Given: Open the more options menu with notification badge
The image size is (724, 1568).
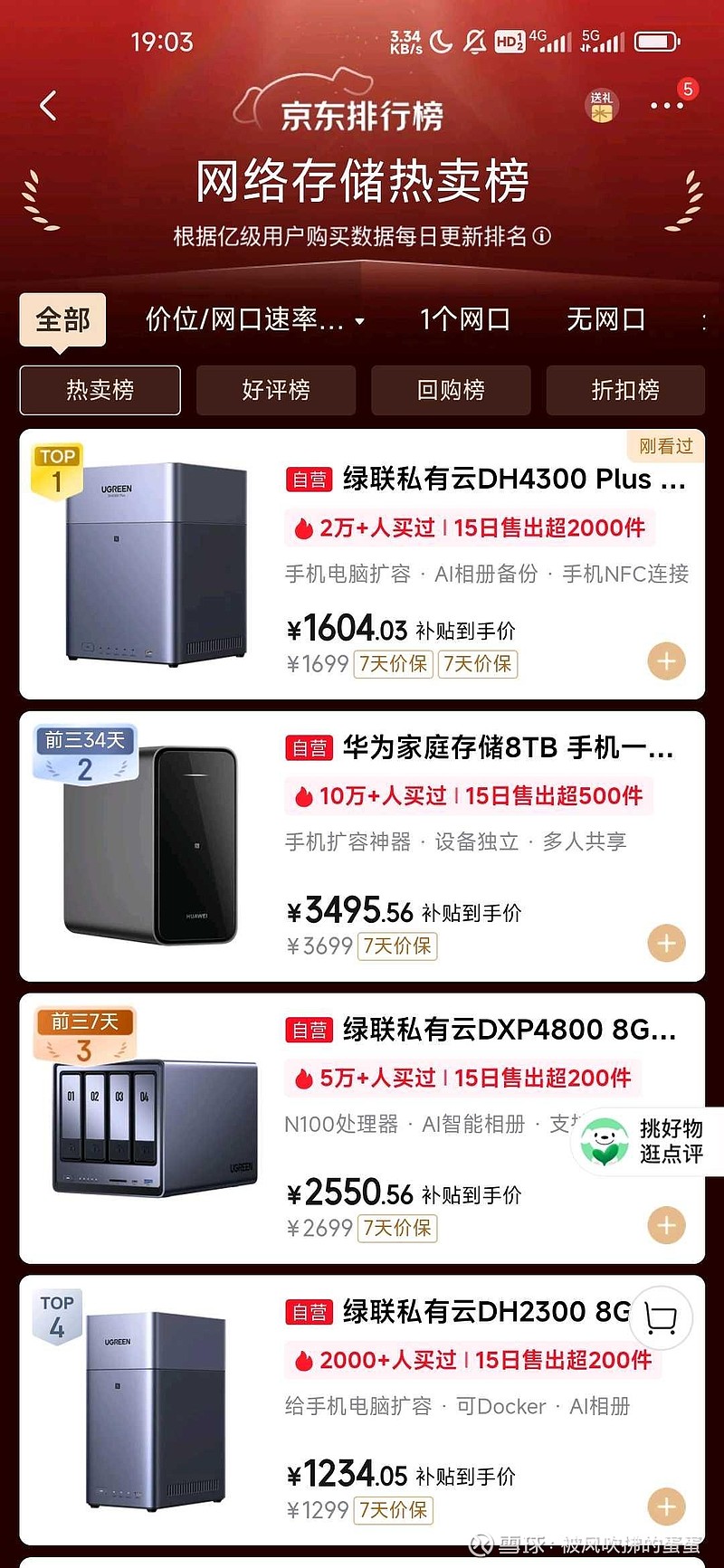Looking at the screenshot, I should [666, 105].
